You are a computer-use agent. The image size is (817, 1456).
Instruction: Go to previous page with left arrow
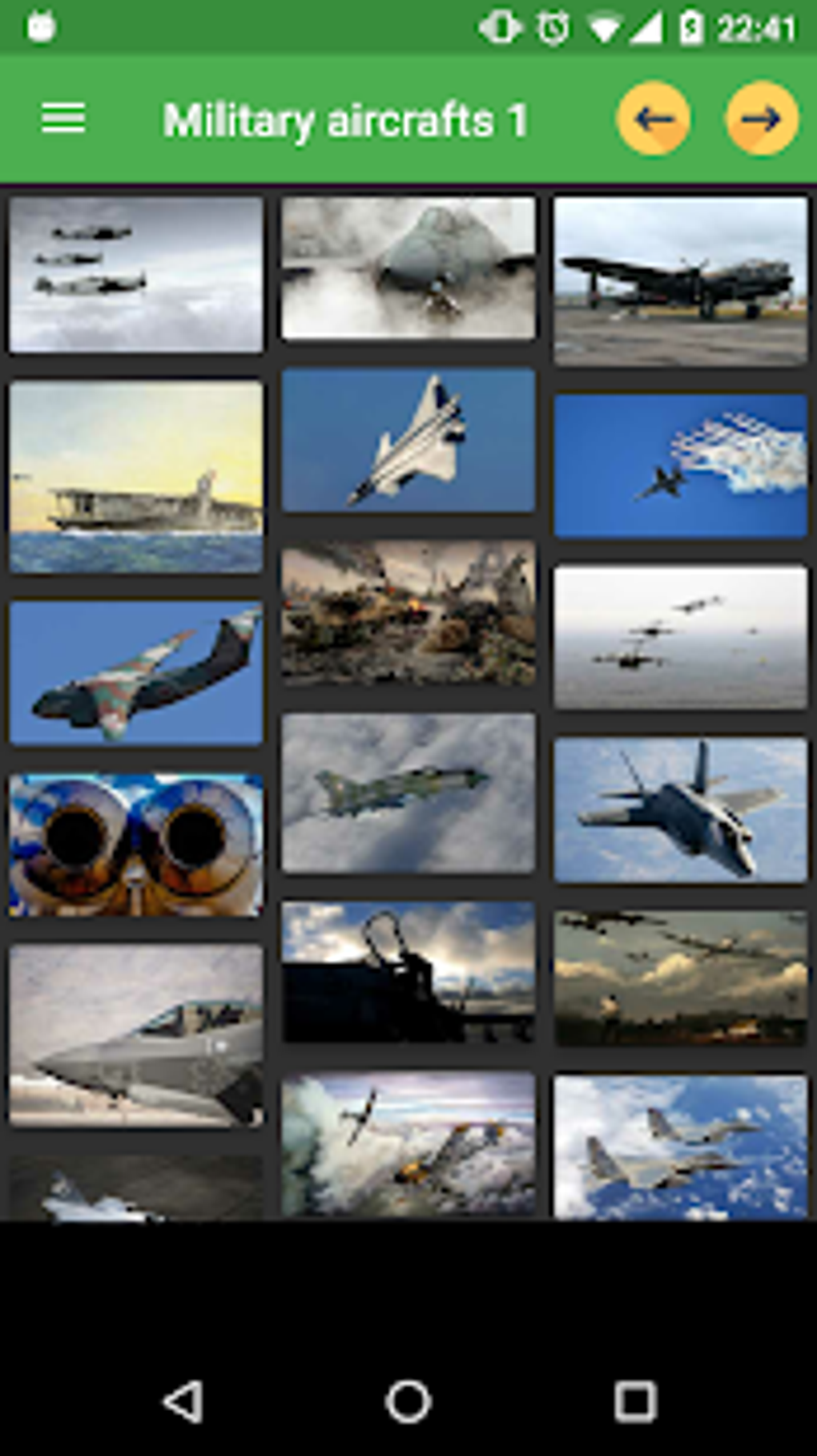(x=653, y=119)
